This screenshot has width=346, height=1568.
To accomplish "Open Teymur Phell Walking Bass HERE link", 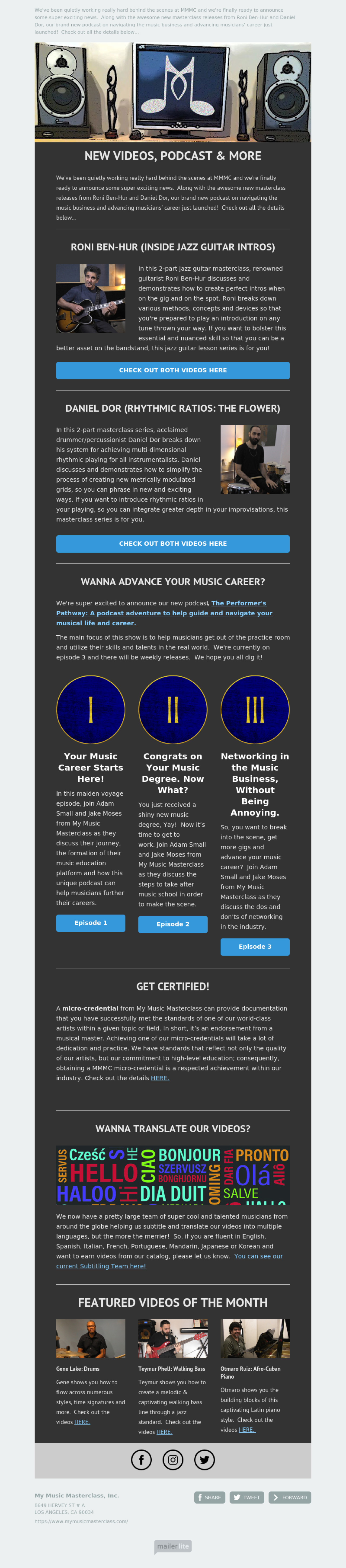I will (164, 1432).
